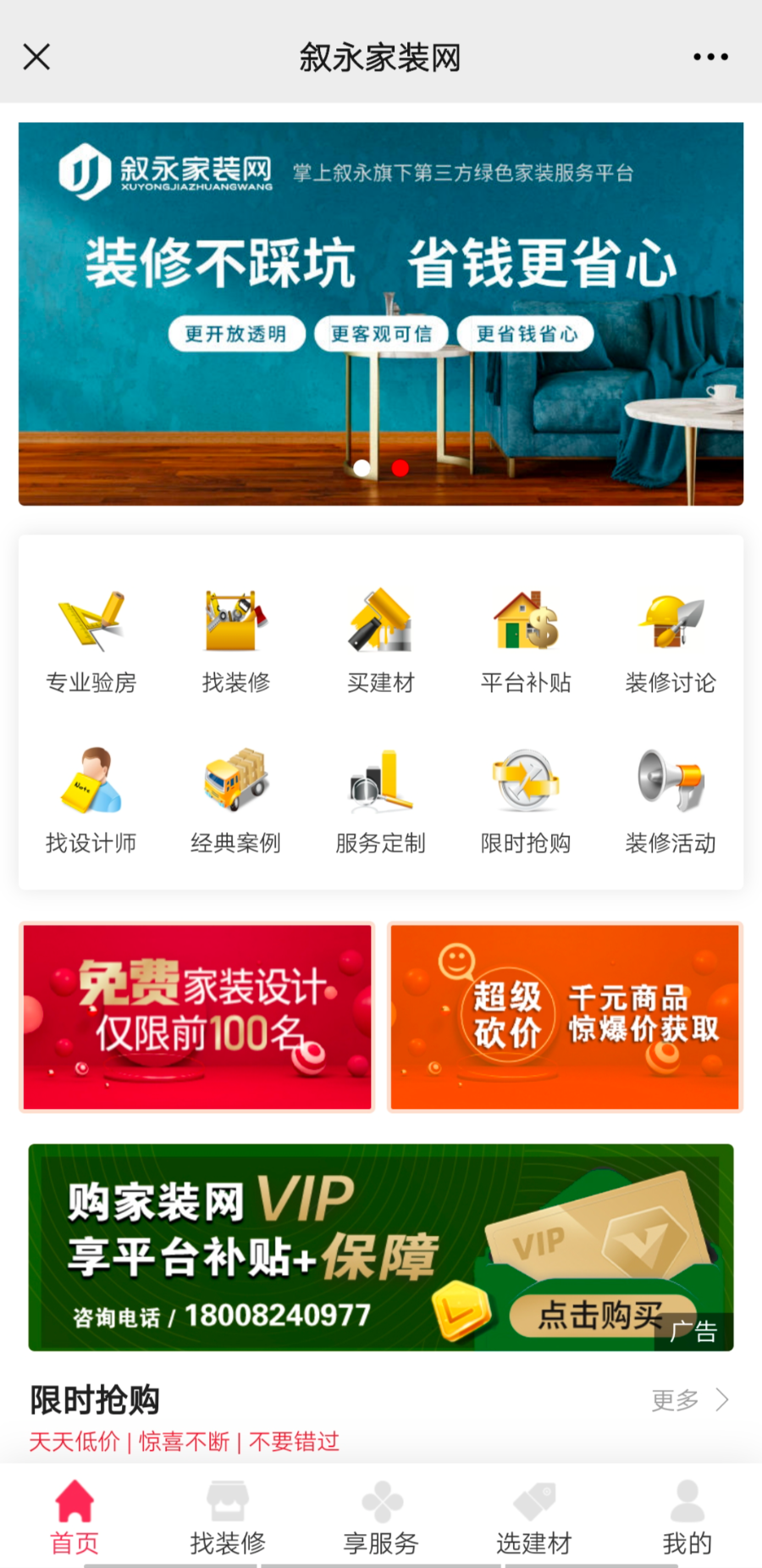
Task: Open the 免费家装设计 promo card
Action: click(x=197, y=1017)
